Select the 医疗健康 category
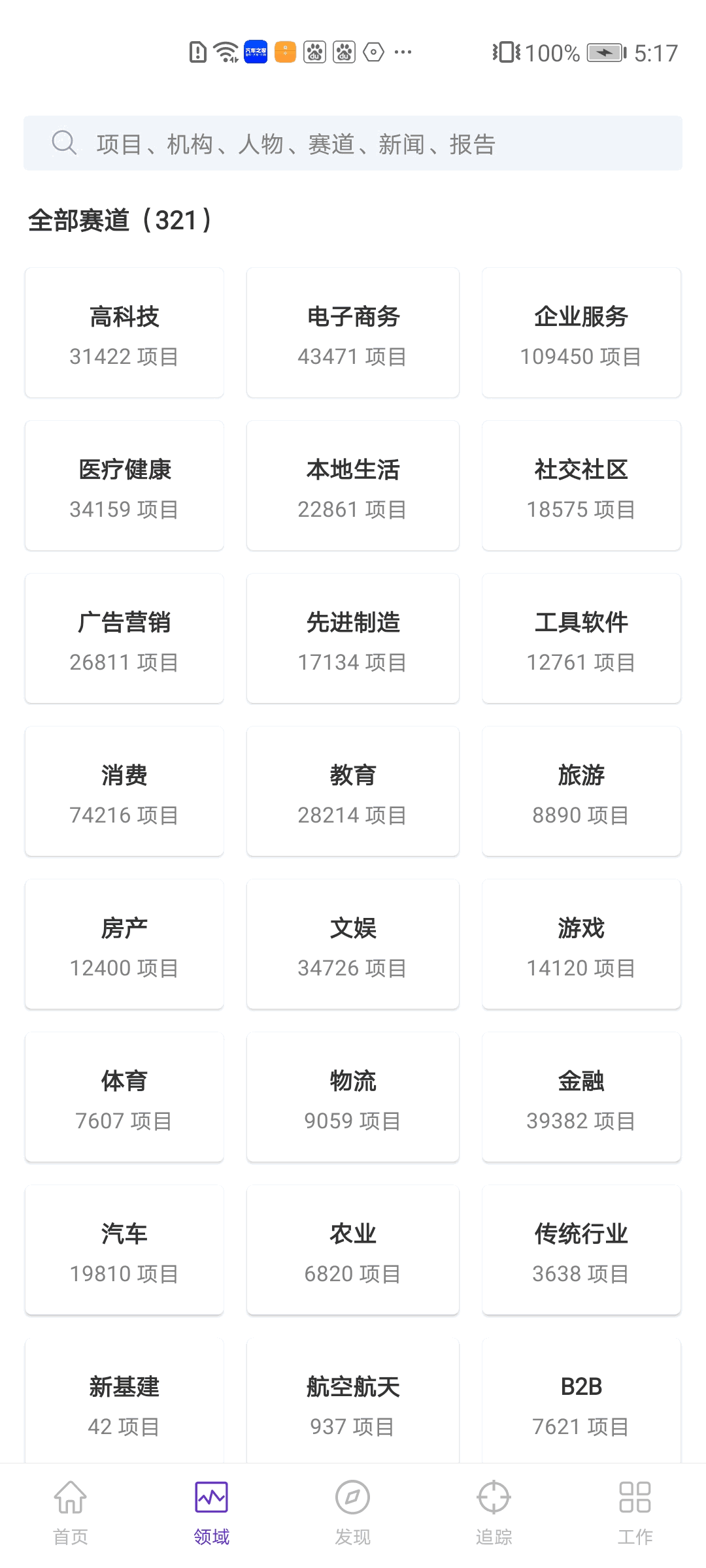This screenshot has height=1568, width=706. 124,485
